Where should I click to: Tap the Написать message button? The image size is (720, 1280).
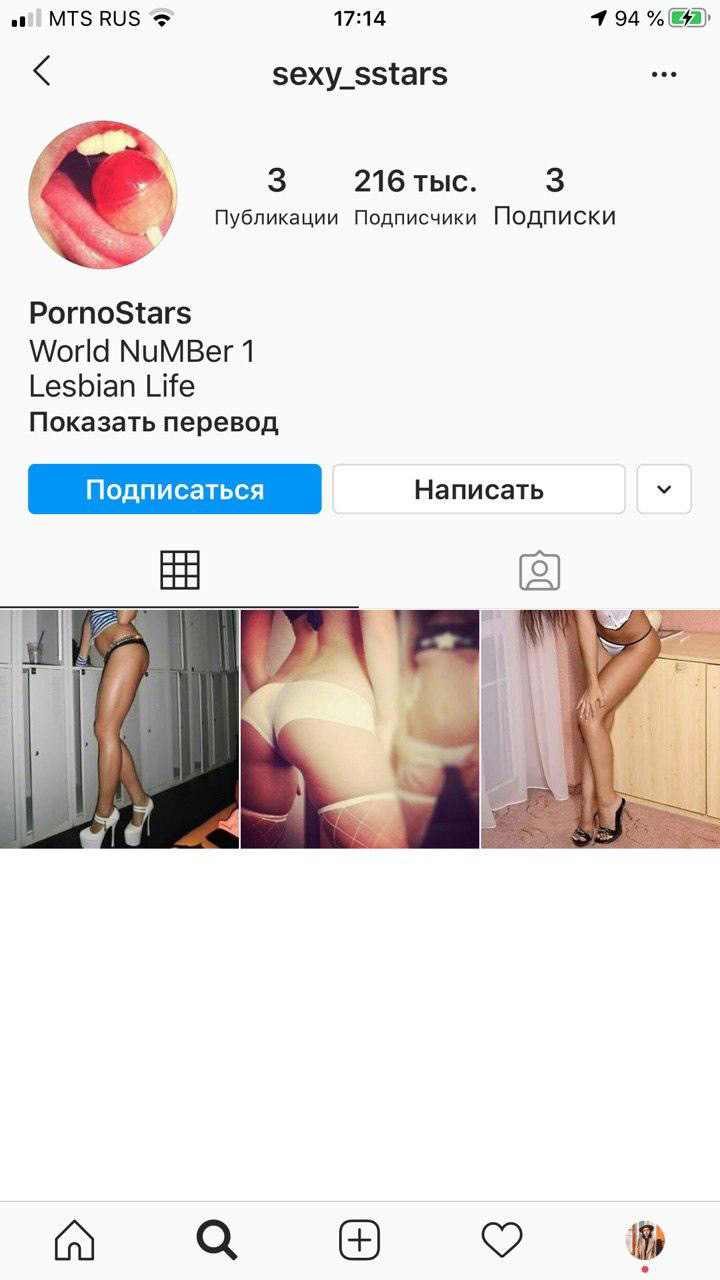[x=479, y=489]
